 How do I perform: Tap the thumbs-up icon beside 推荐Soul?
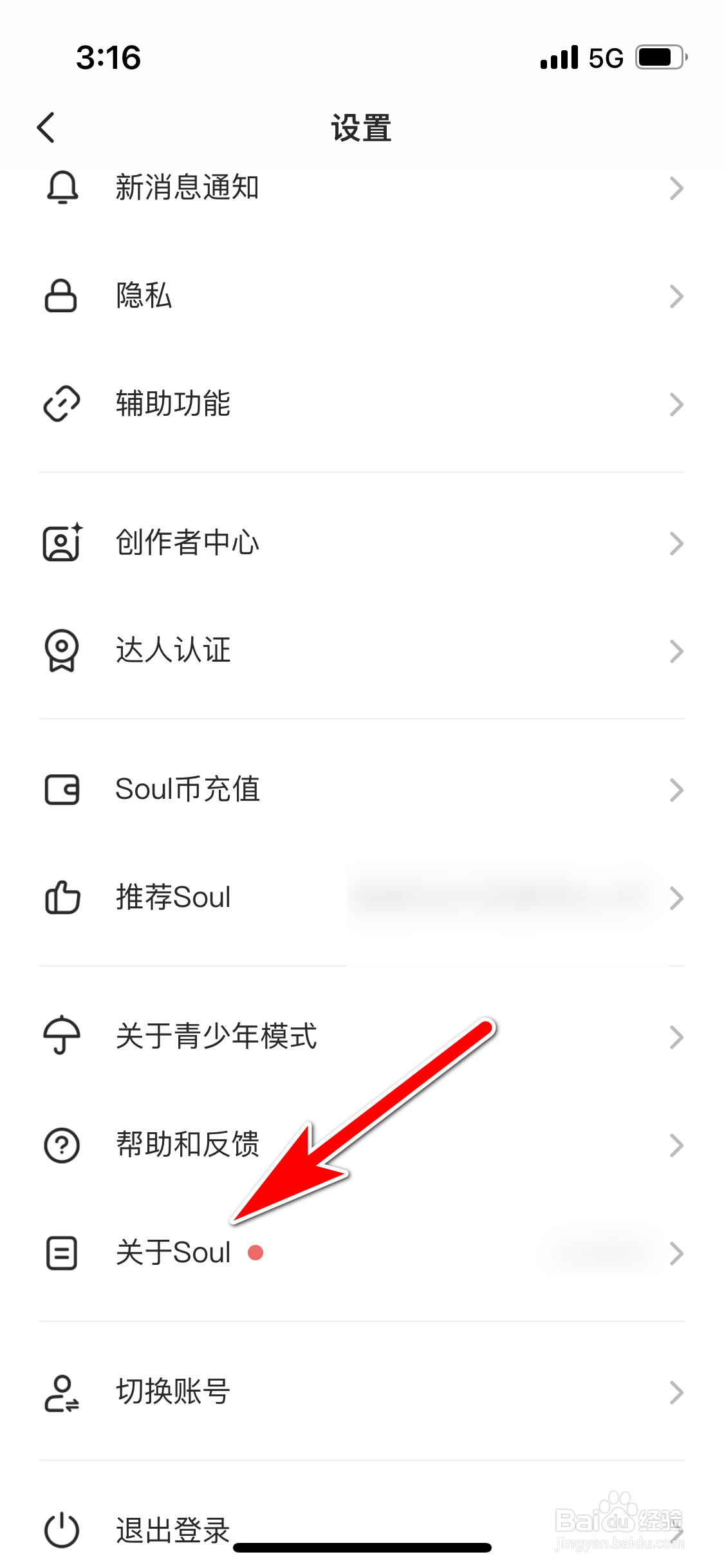tap(61, 897)
